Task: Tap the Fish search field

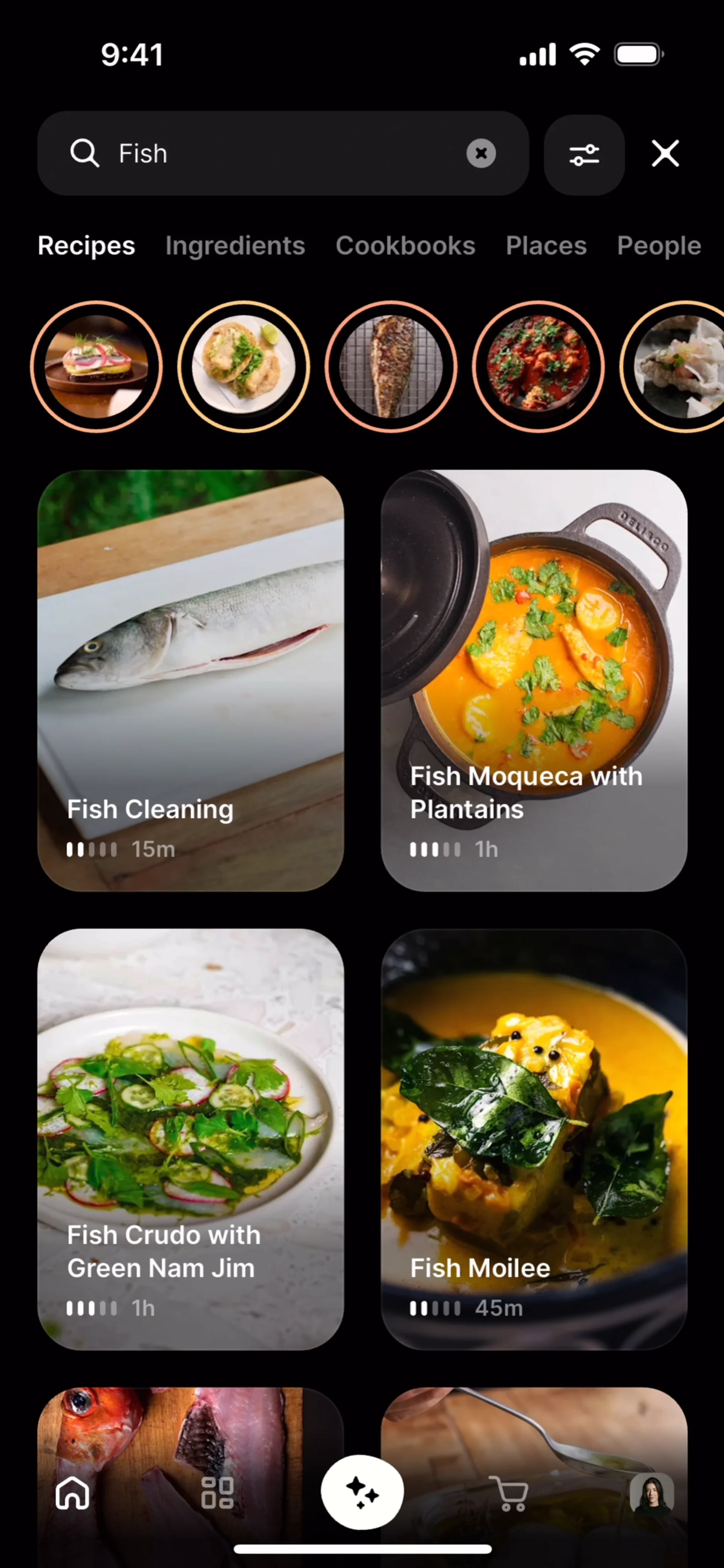Action: pyautogui.click(x=280, y=153)
